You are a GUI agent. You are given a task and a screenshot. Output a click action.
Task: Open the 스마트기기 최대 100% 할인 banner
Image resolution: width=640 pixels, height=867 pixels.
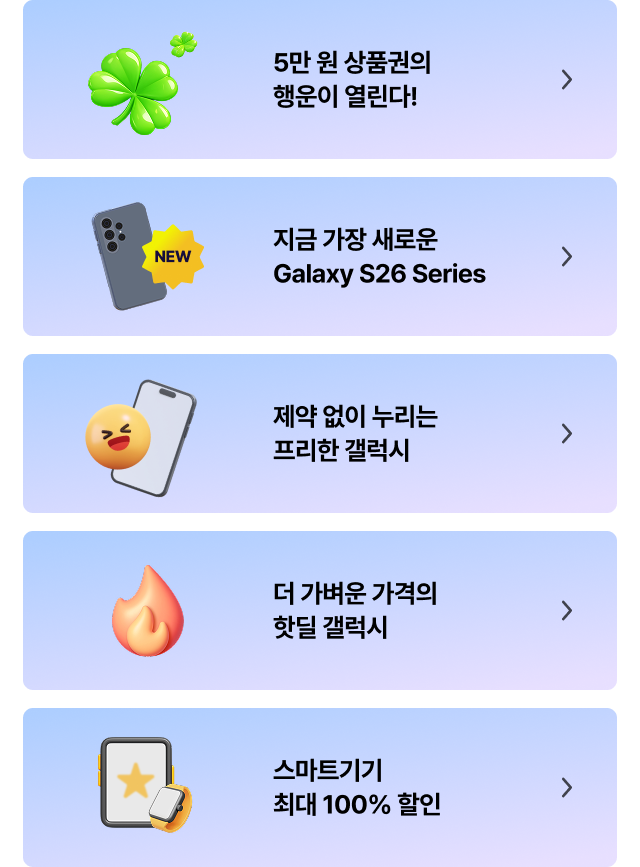(x=320, y=787)
